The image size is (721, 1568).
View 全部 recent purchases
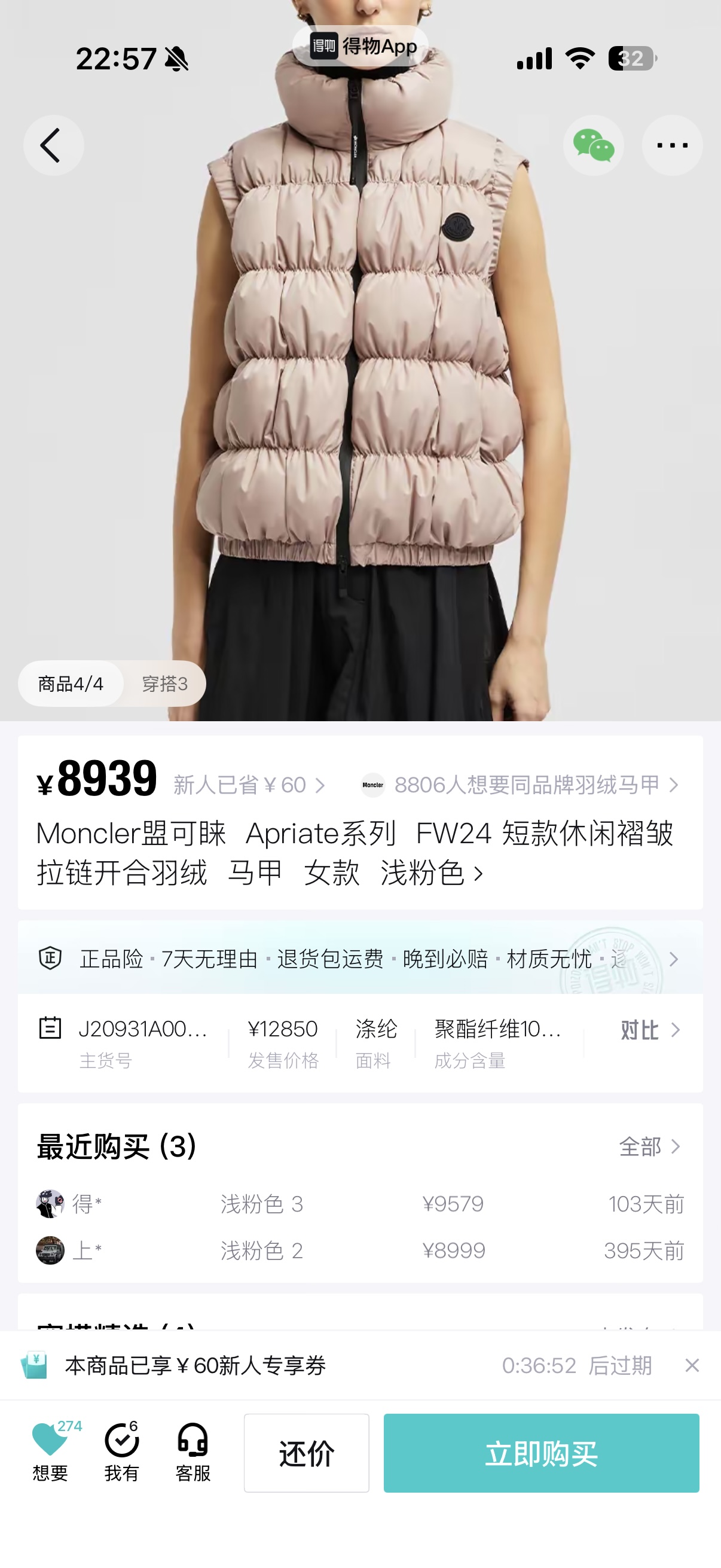649,1147
